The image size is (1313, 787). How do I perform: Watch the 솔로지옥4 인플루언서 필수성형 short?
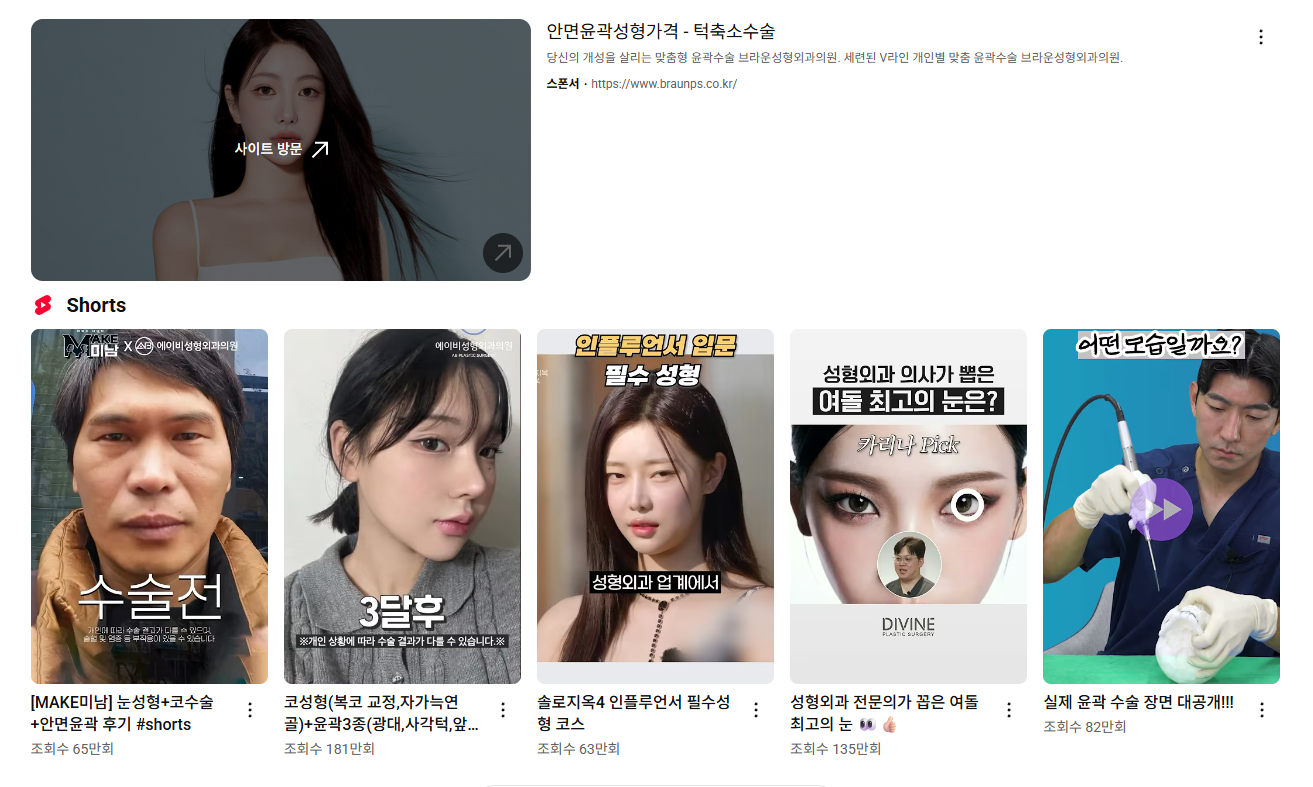(655, 506)
